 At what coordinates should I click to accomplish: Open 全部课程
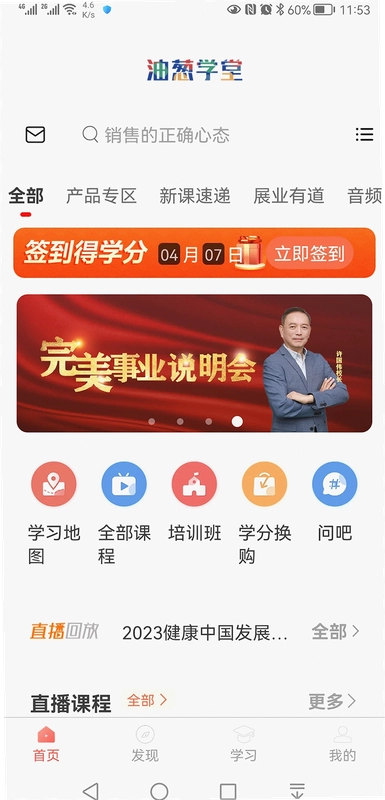tap(124, 513)
